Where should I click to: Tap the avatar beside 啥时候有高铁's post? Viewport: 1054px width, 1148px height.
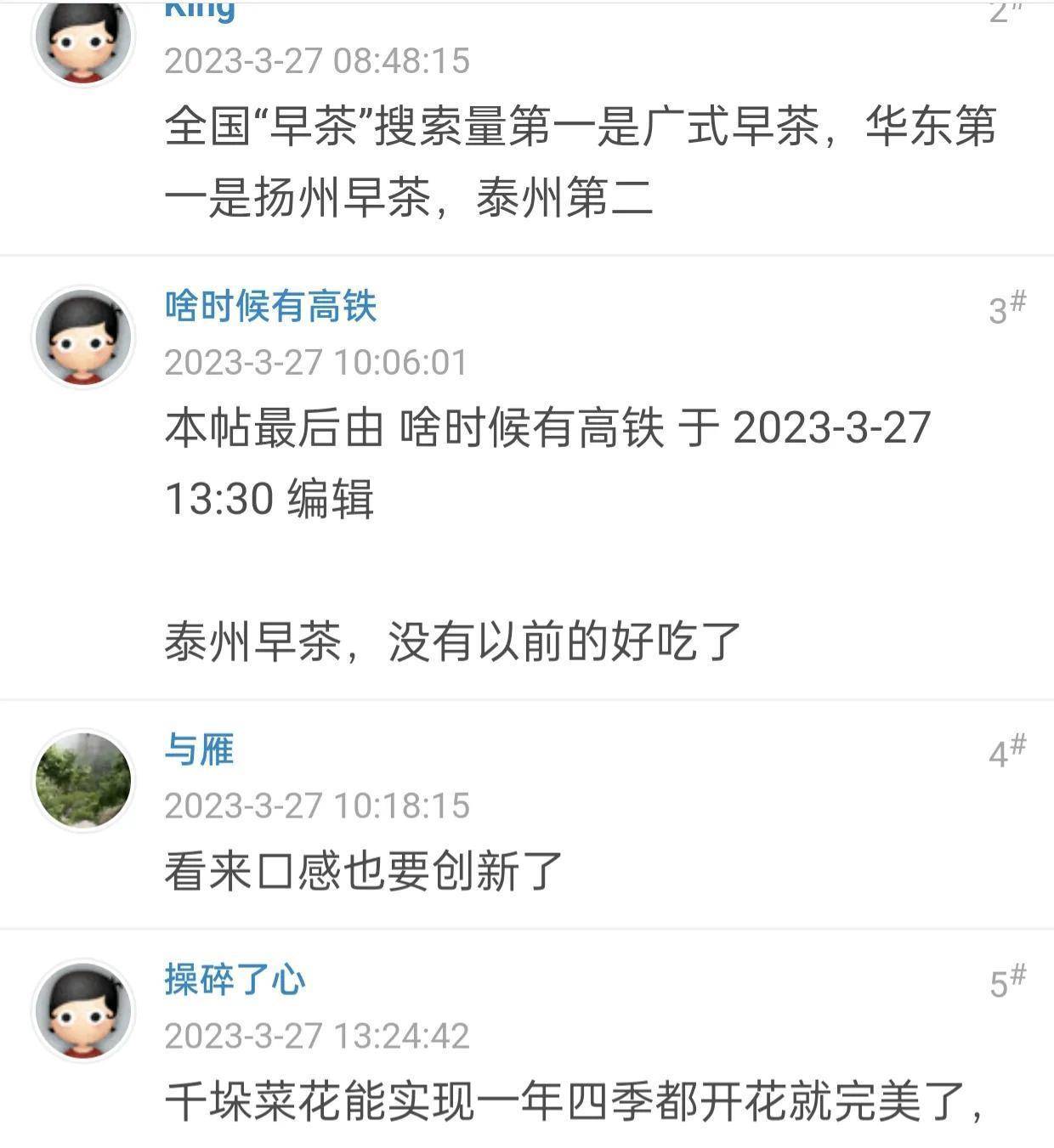point(83,336)
